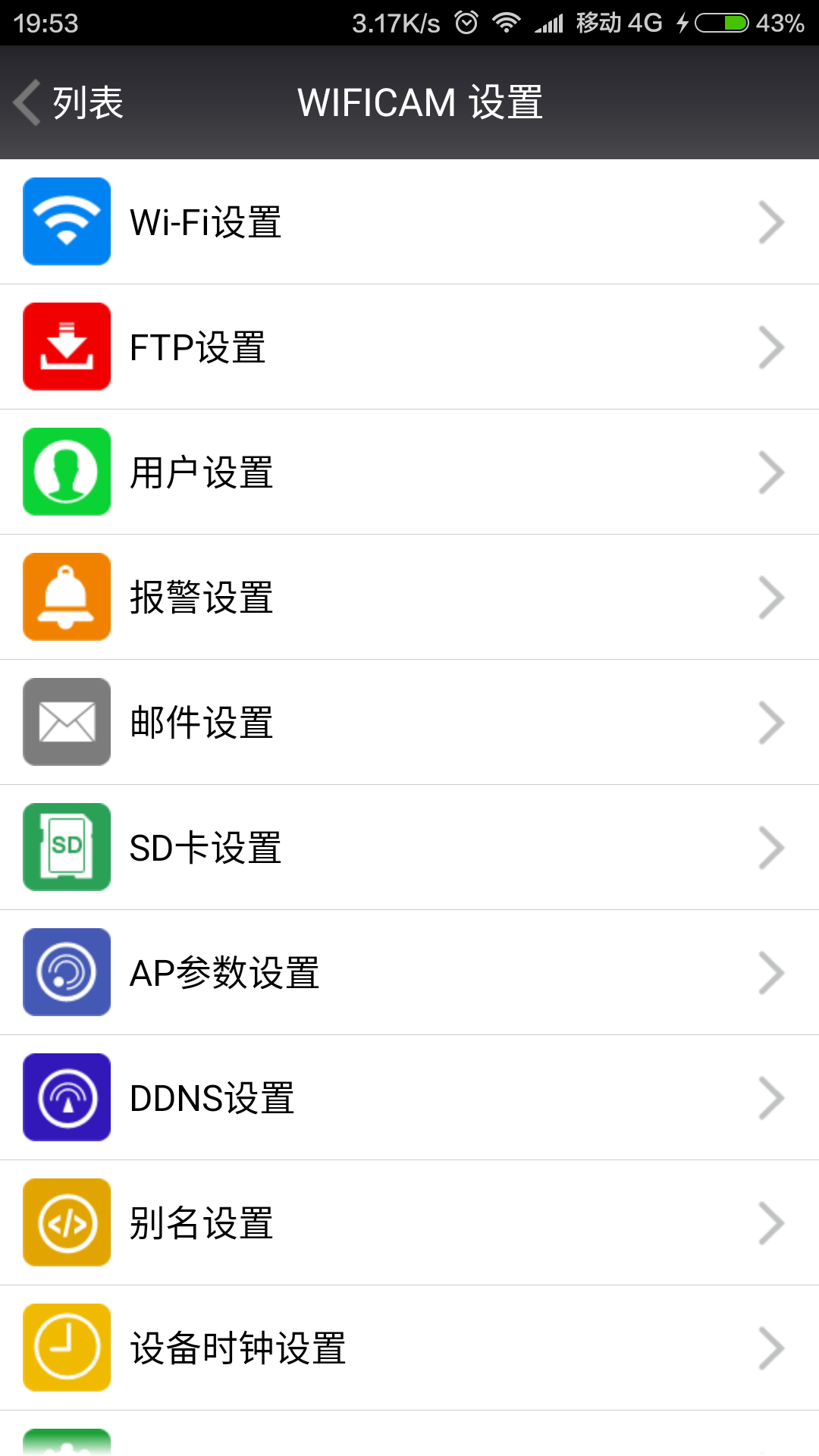This screenshot has width=819, height=1456.
Task: Open 用户设置 (user settings)
Action: 409,472
